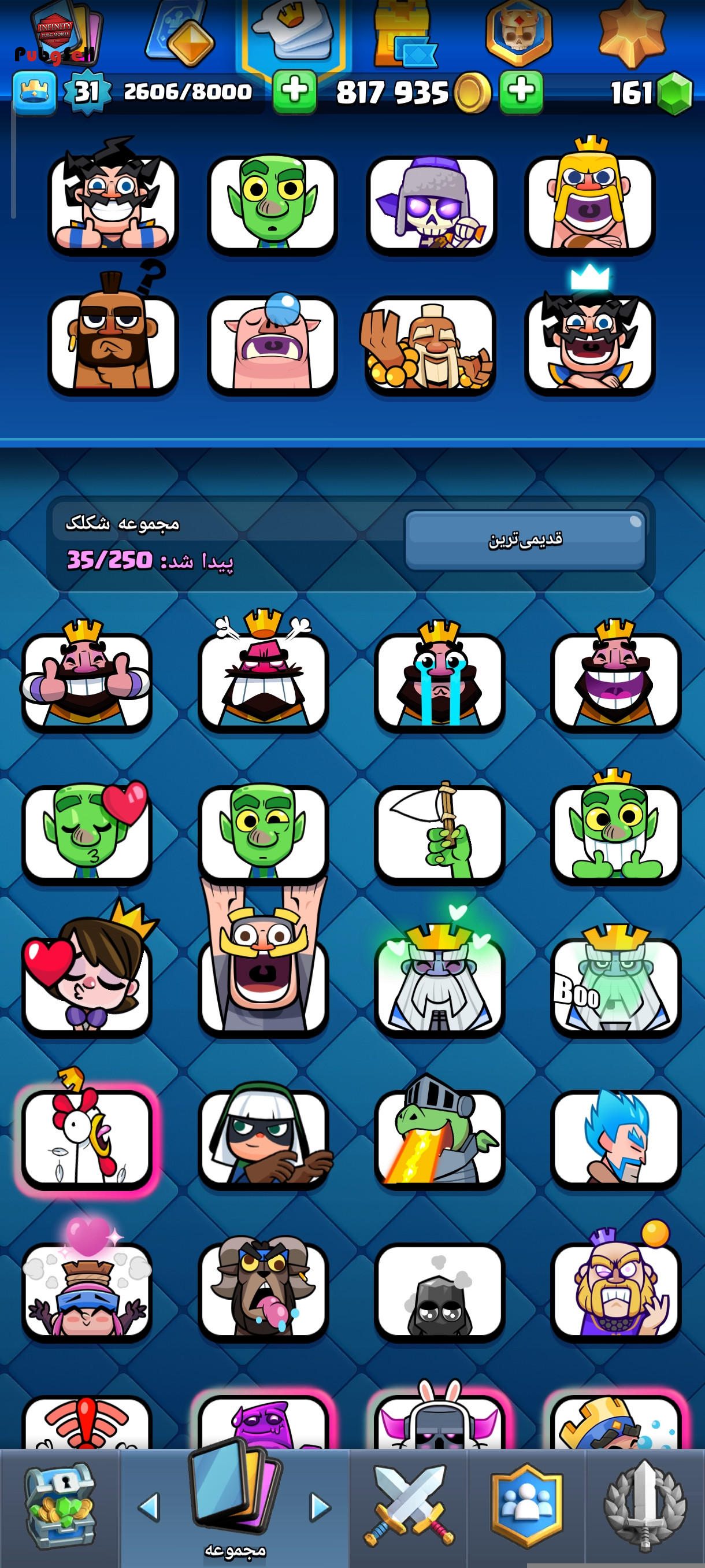
Task: Select the dragon breathing fire emote
Action: pyautogui.click(x=439, y=1137)
